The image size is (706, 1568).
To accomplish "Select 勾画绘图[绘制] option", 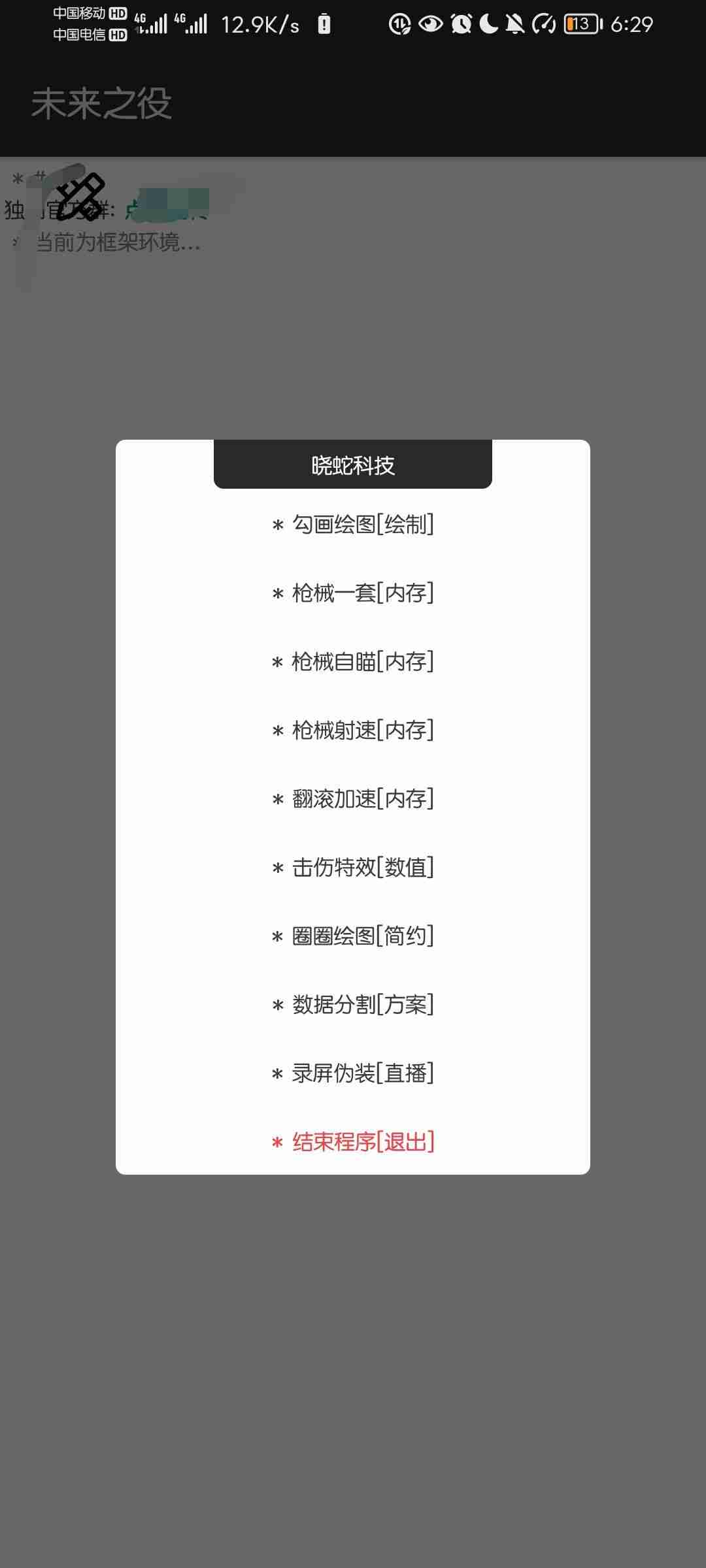I will [353, 524].
